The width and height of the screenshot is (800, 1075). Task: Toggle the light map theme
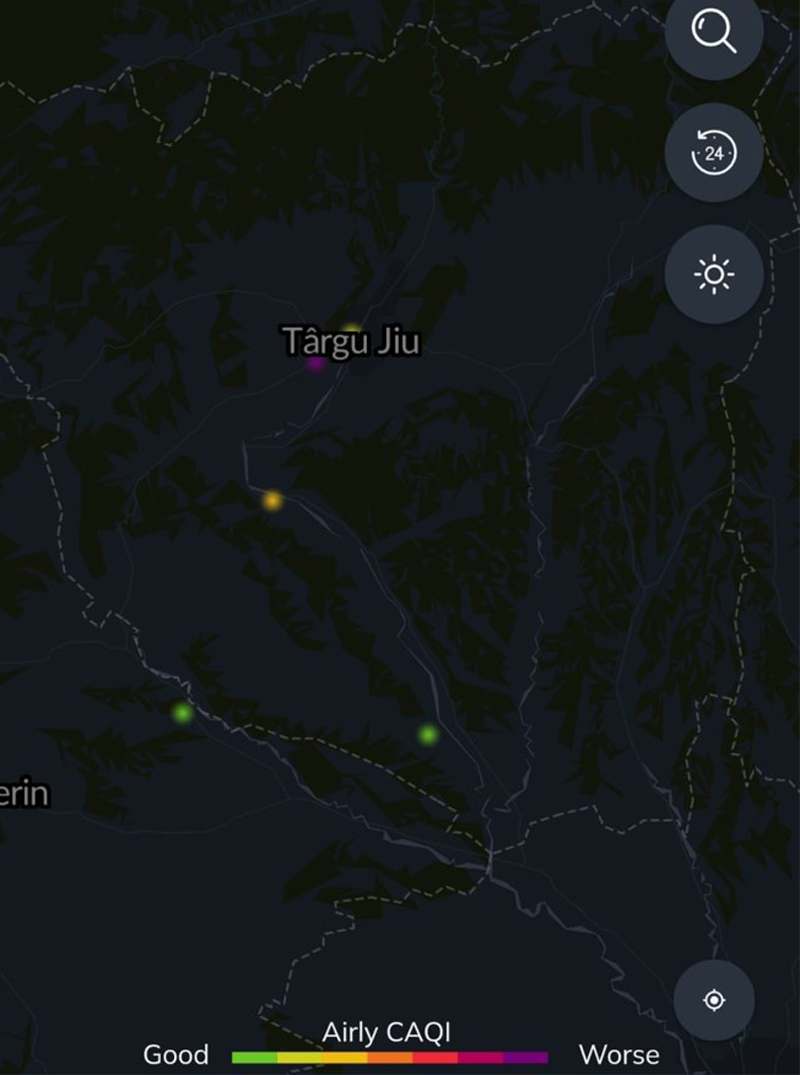[714, 274]
